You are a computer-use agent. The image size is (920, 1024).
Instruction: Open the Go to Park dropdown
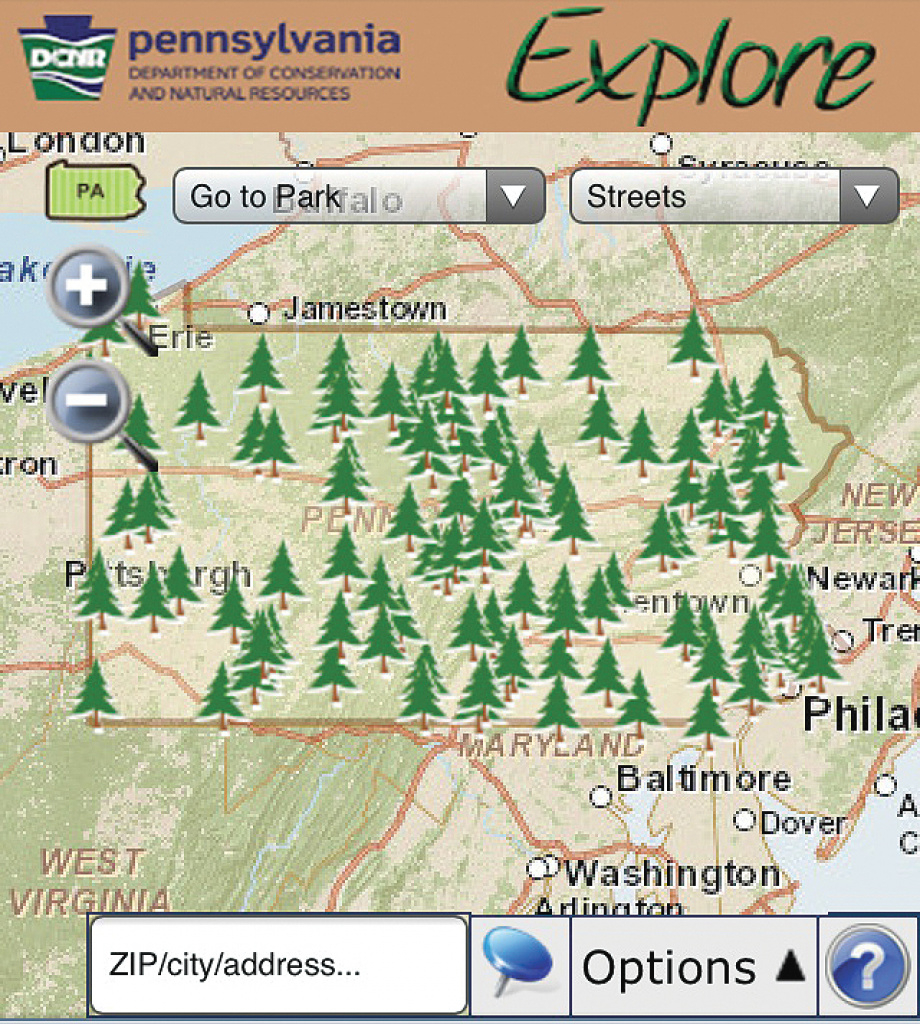pos(358,196)
